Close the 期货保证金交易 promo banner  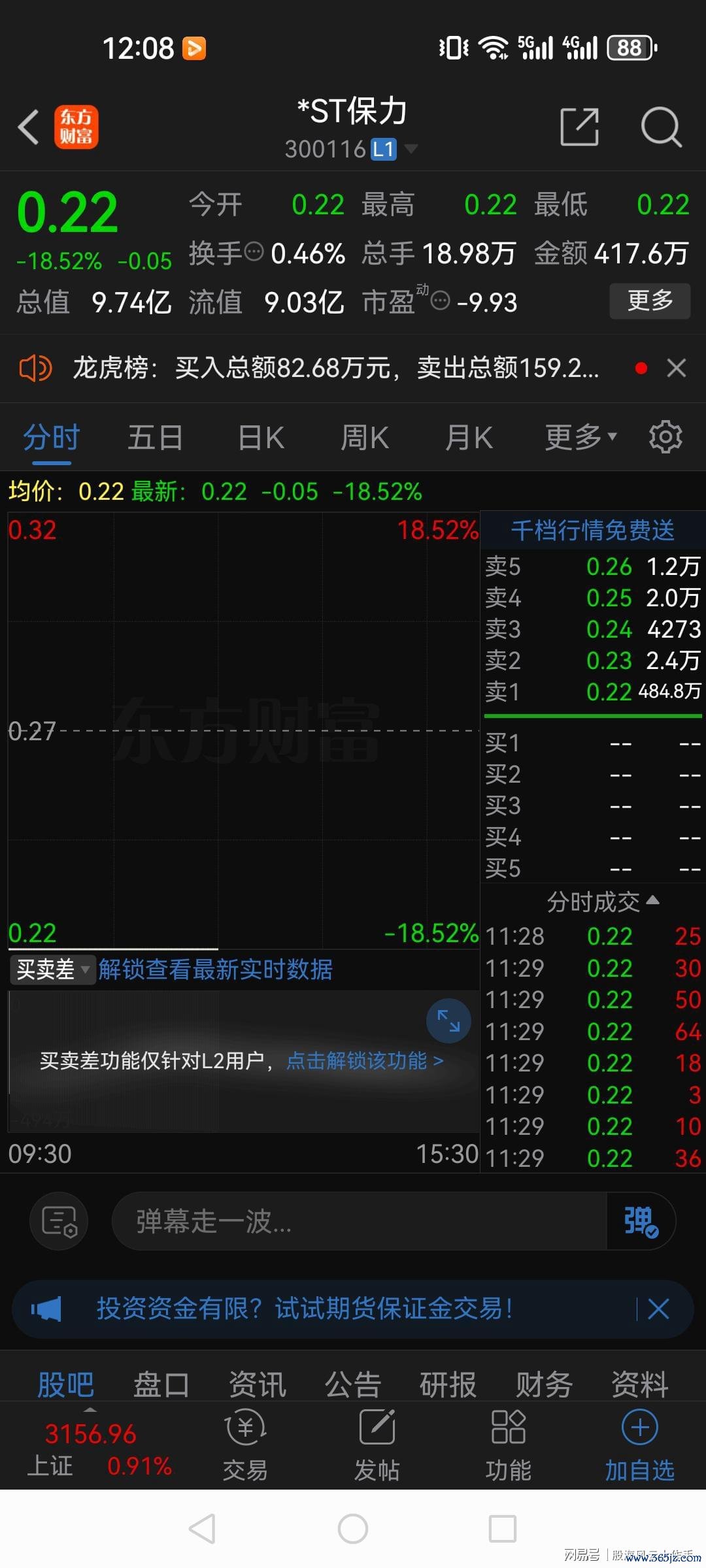[658, 1309]
